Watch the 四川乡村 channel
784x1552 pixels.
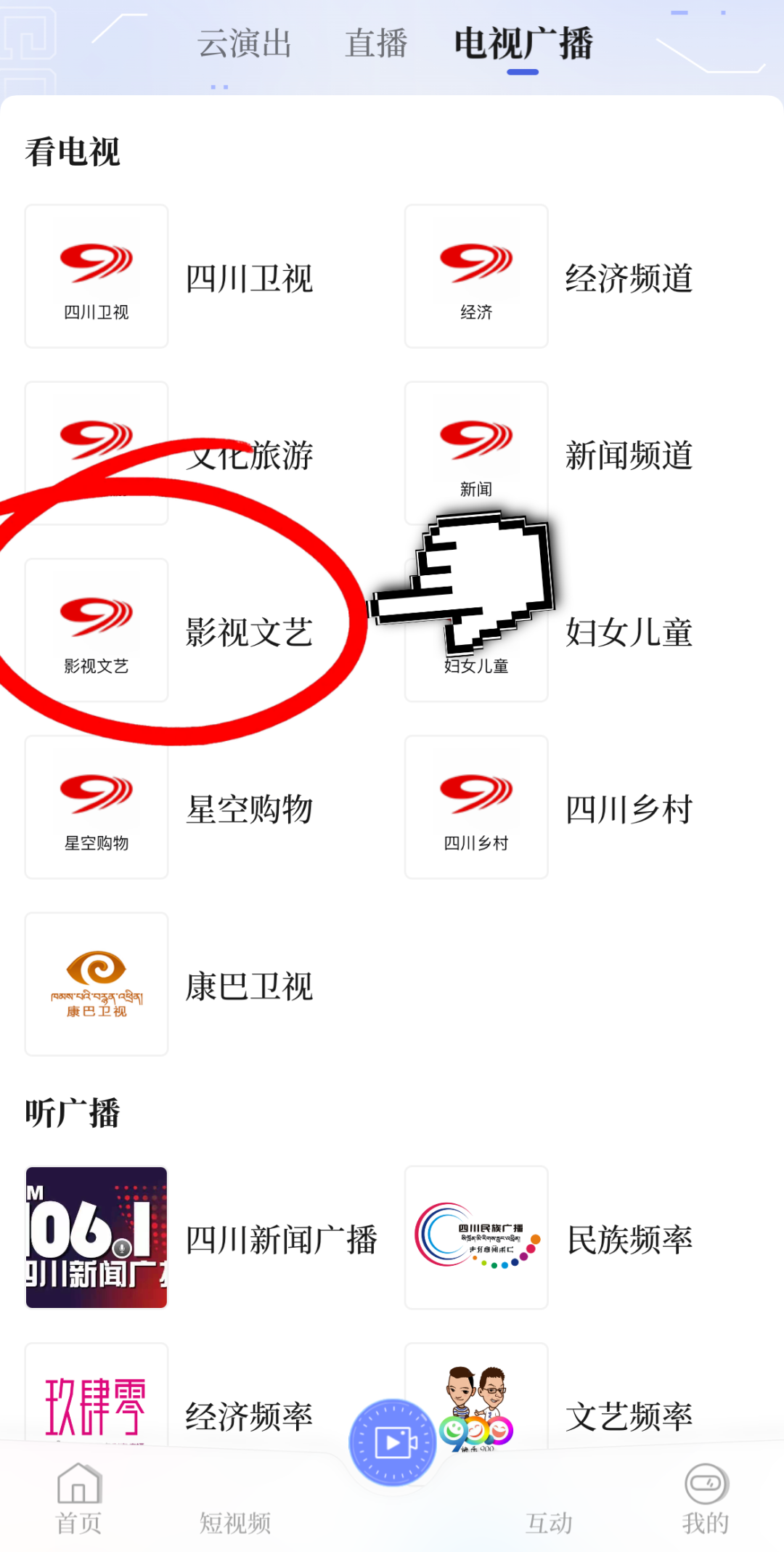476,807
